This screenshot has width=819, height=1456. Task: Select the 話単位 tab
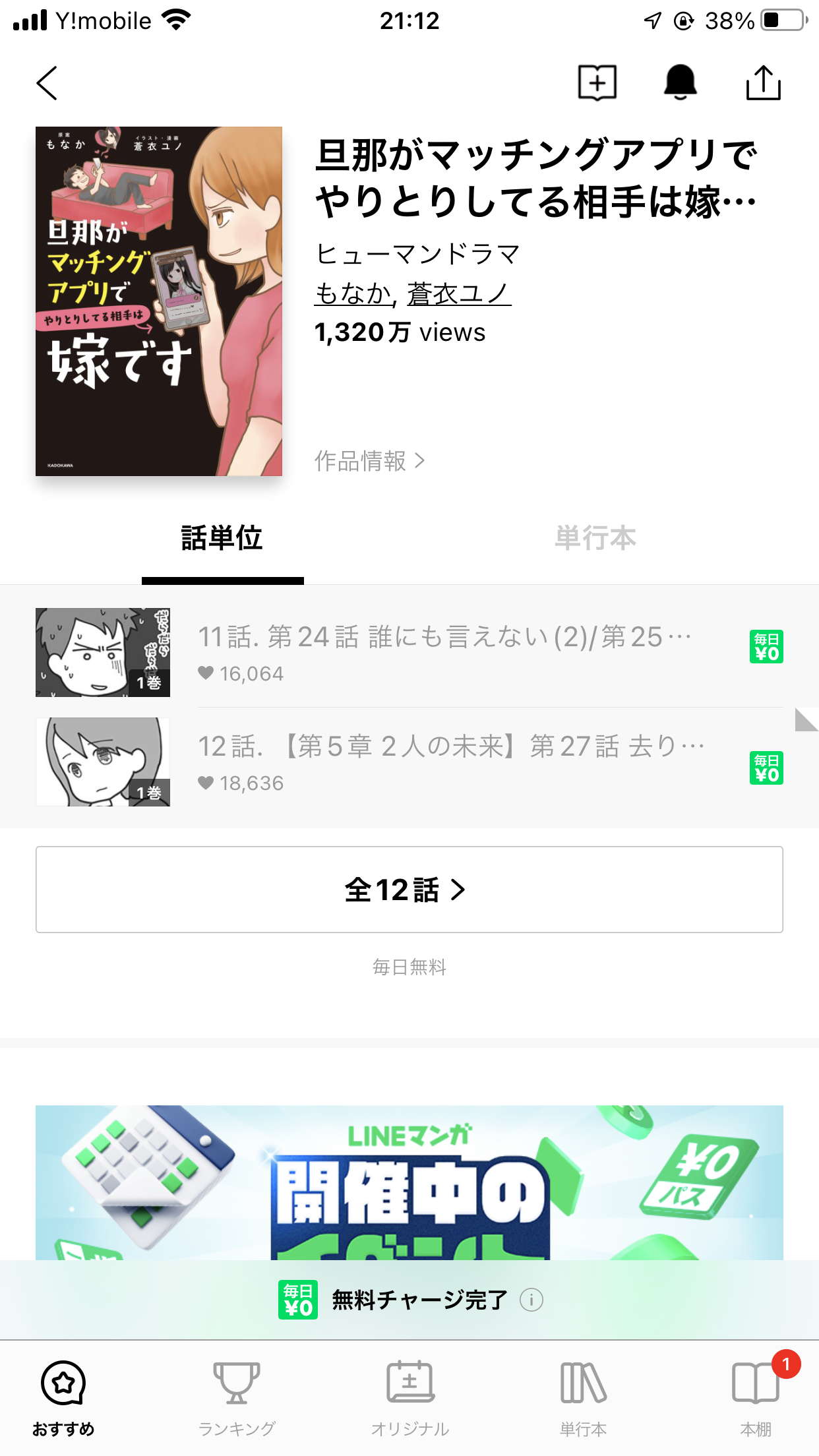(x=222, y=539)
